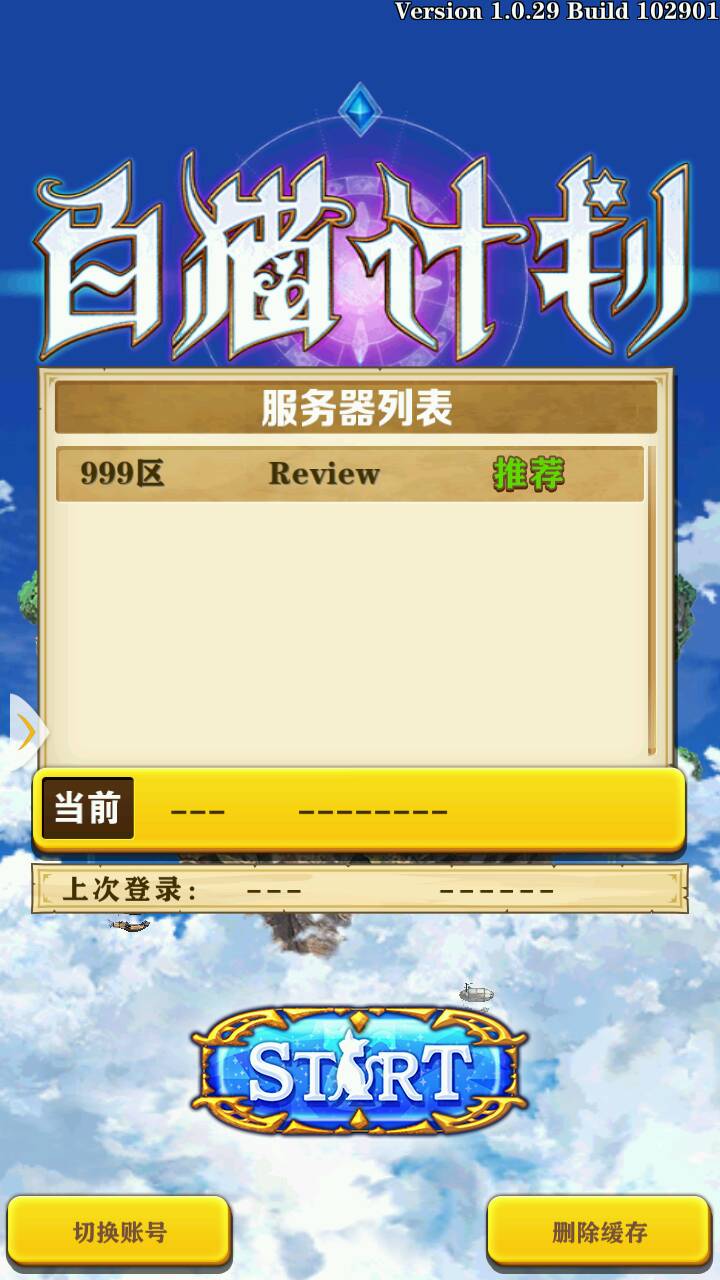Tap 切换账号 to switch account
This screenshot has height=1280, width=720.
point(119,1231)
